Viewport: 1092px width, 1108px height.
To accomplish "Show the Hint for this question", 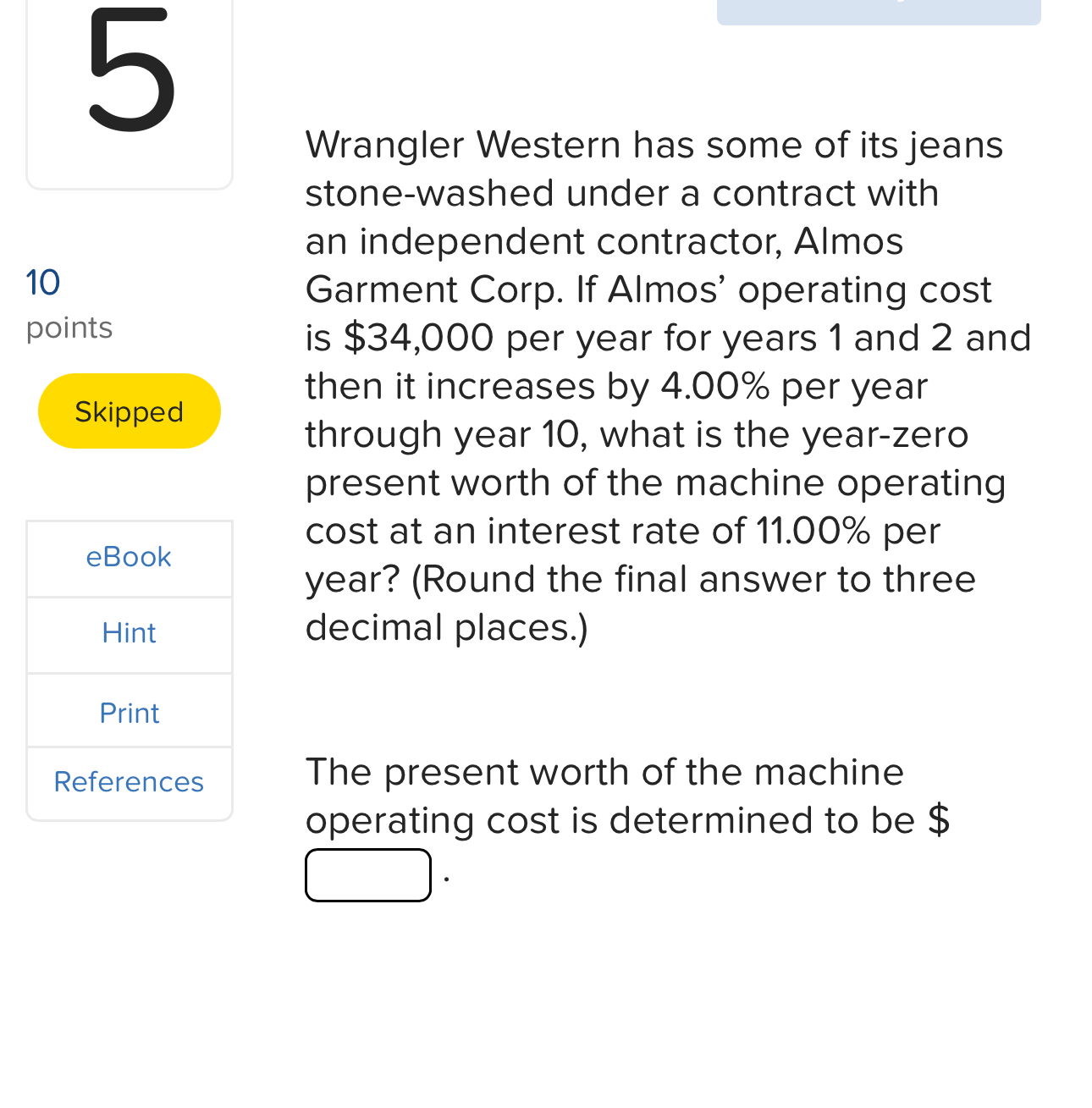I will pos(129,633).
